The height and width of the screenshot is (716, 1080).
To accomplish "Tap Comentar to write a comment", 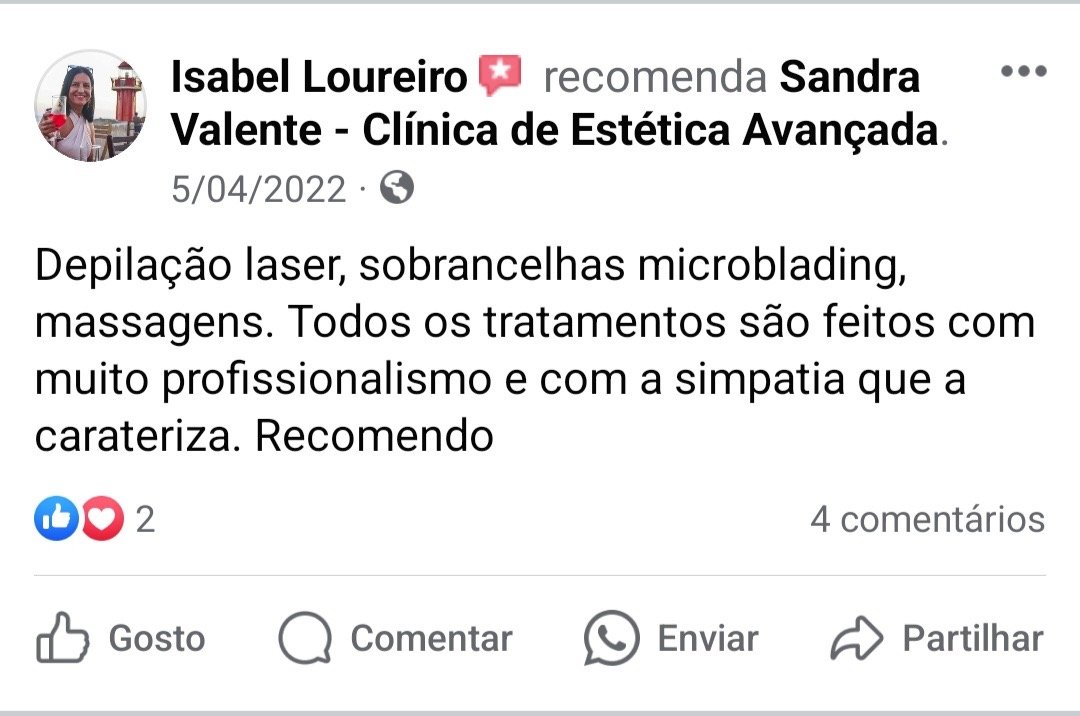I will point(396,638).
